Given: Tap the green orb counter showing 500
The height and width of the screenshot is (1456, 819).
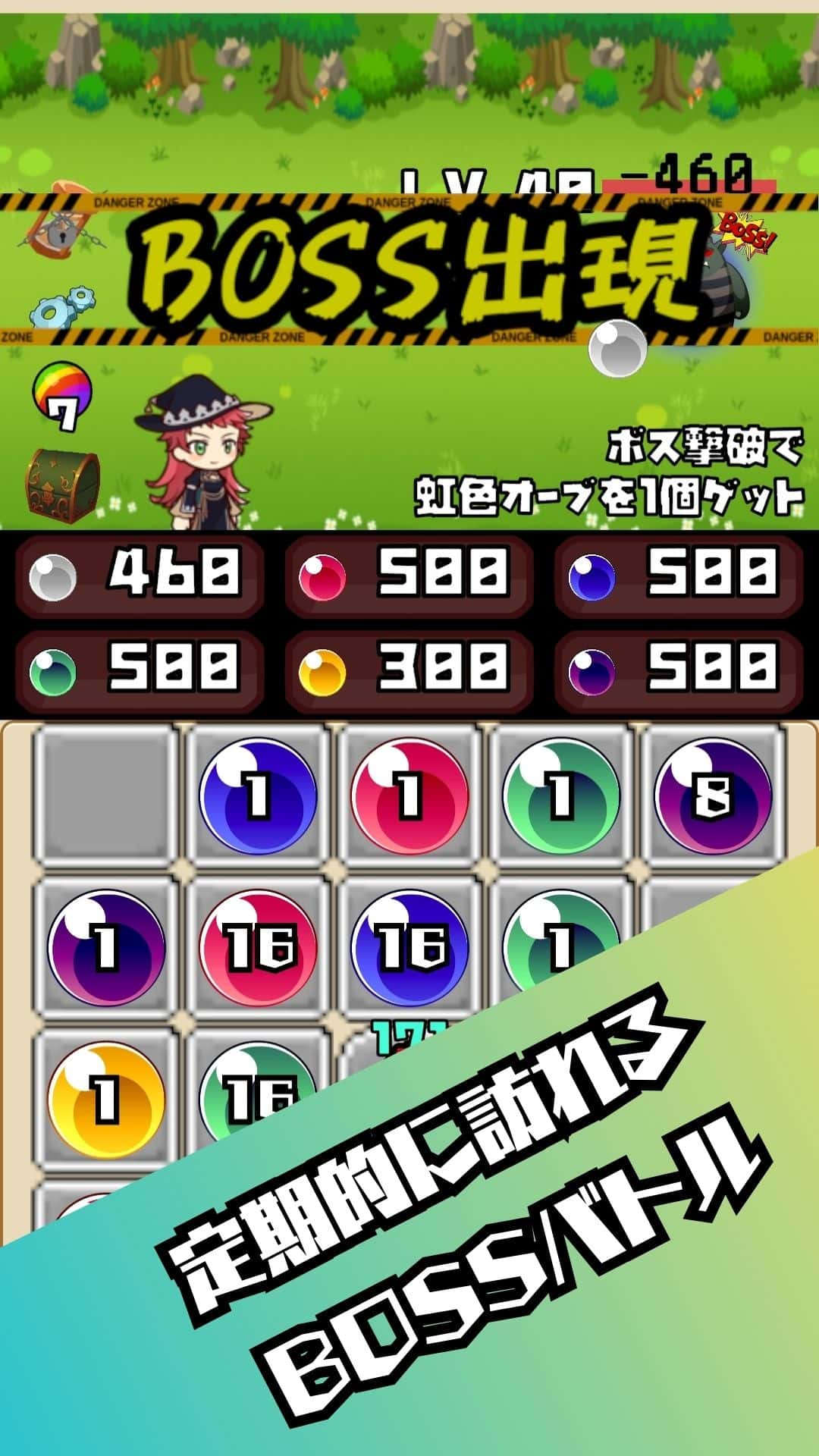Looking at the screenshot, I should [x=140, y=667].
